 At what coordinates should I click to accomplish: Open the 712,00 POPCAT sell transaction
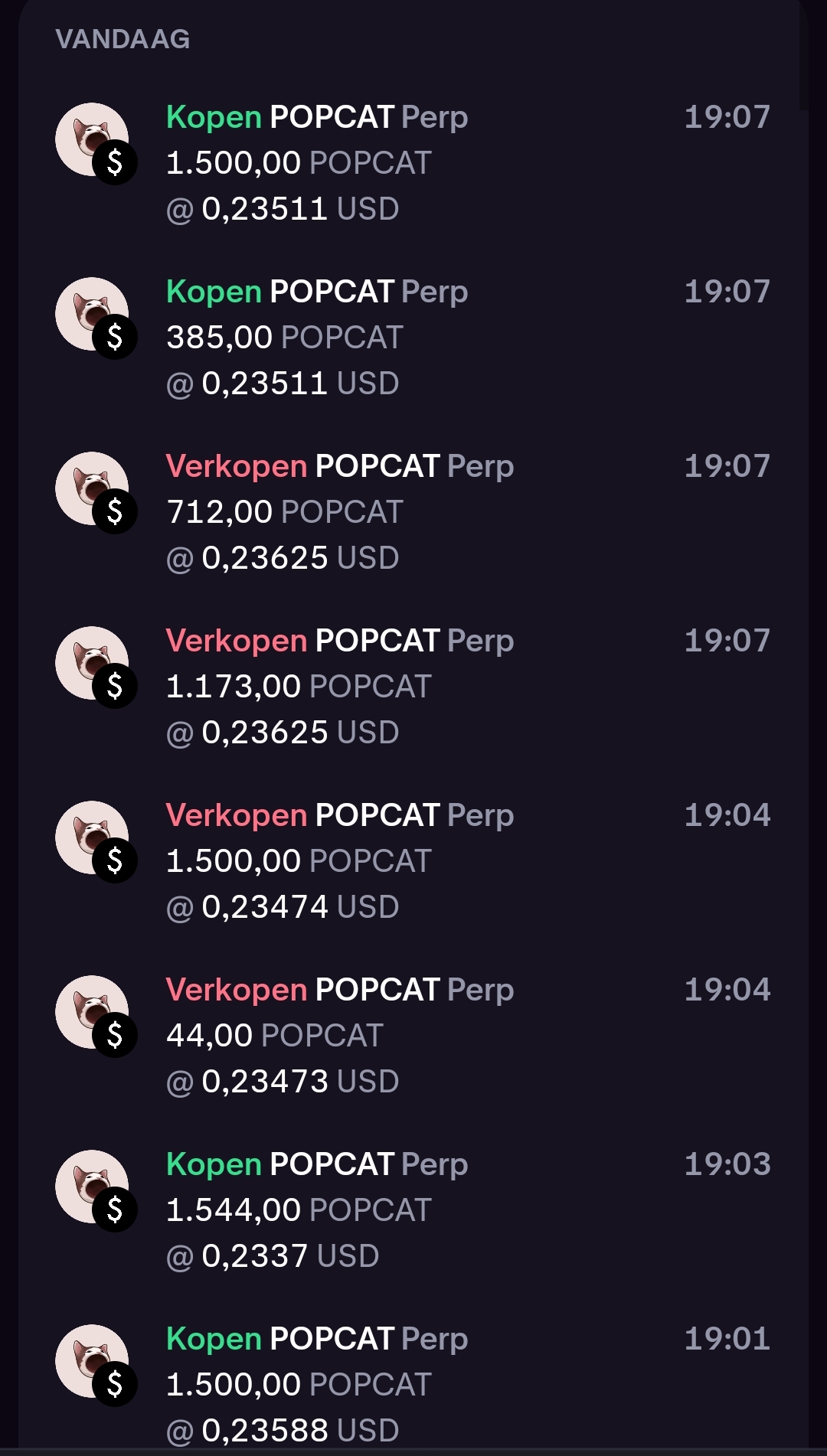coord(413,511)
